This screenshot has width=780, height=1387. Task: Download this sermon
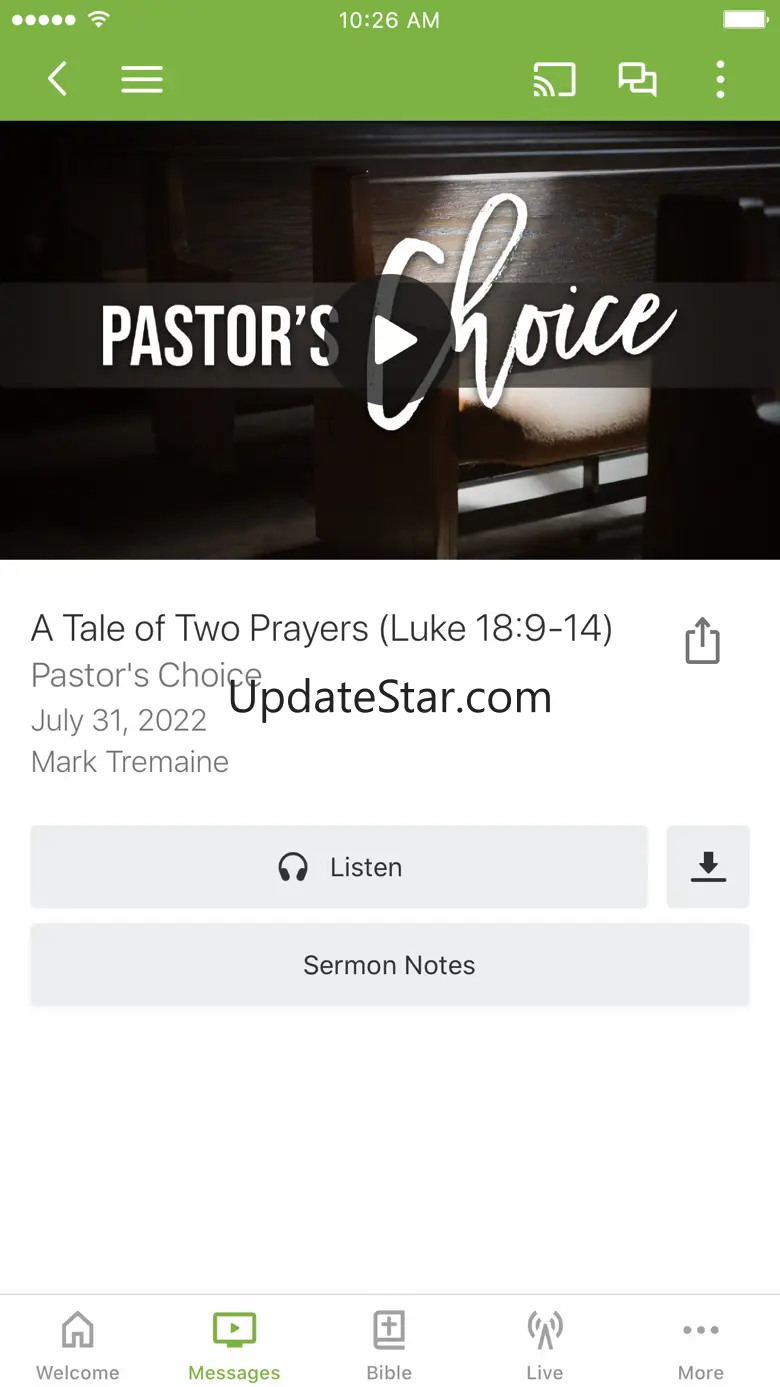[708, 867]
